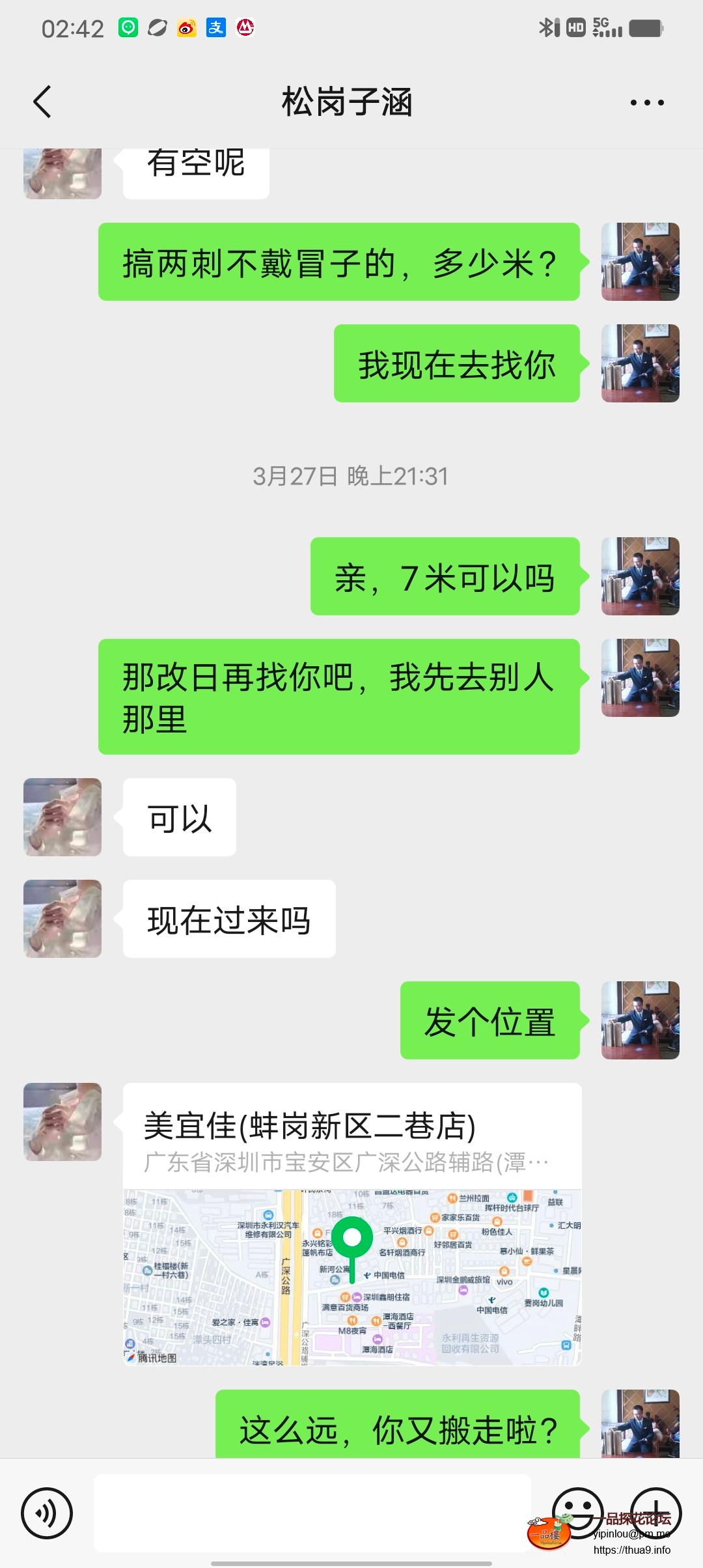The image size is (703, 1568).
Task: Open the location card map thumbnail
Action: 351,1276
